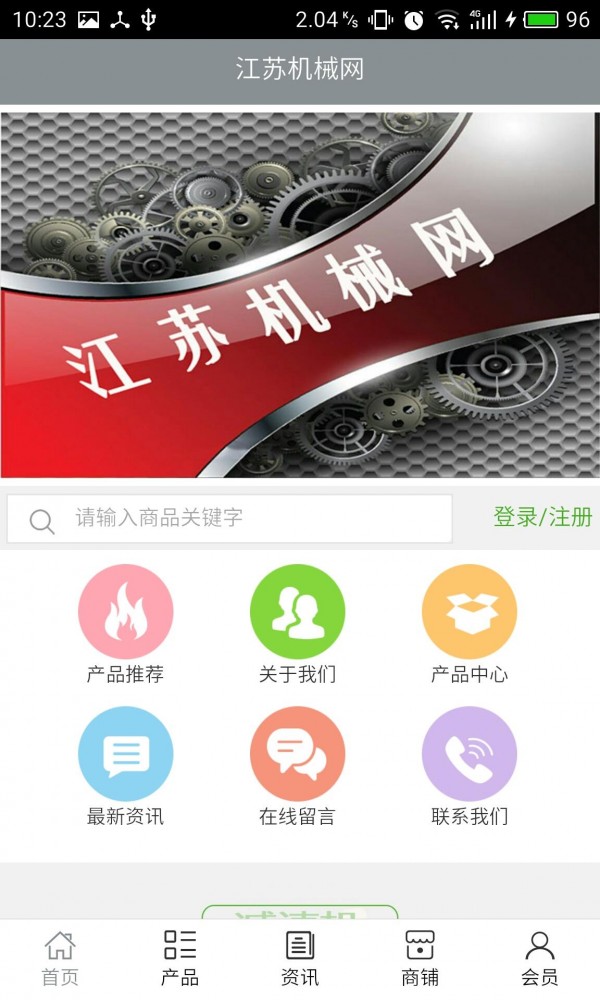Open the 江苏机械网 banner image
600x1000 pixels.
pyautogui.click(x=300, y=295)
